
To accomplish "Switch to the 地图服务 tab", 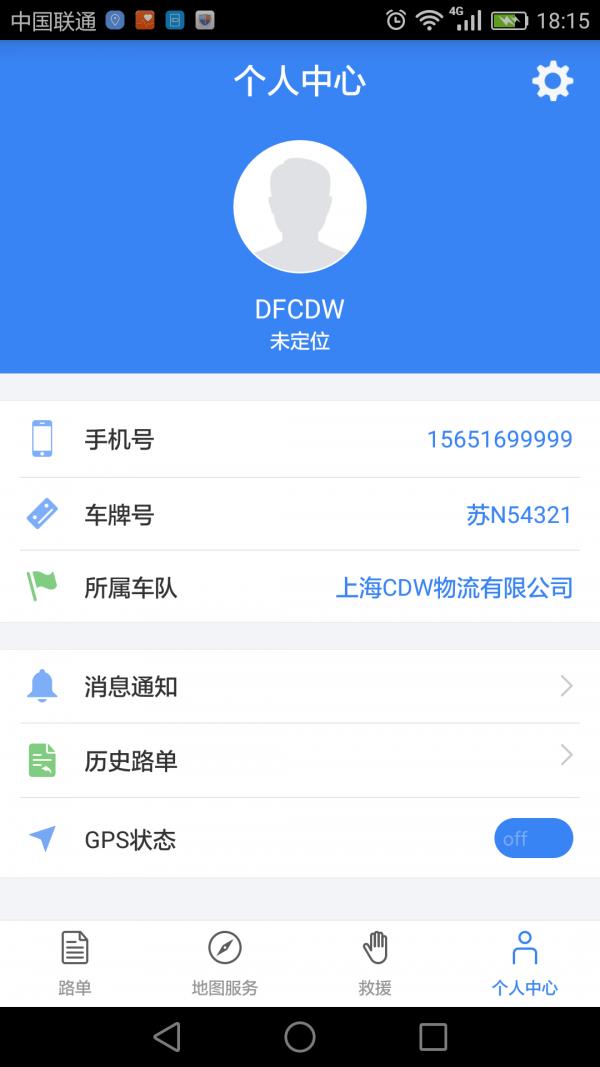I will (x=225, y=964).
